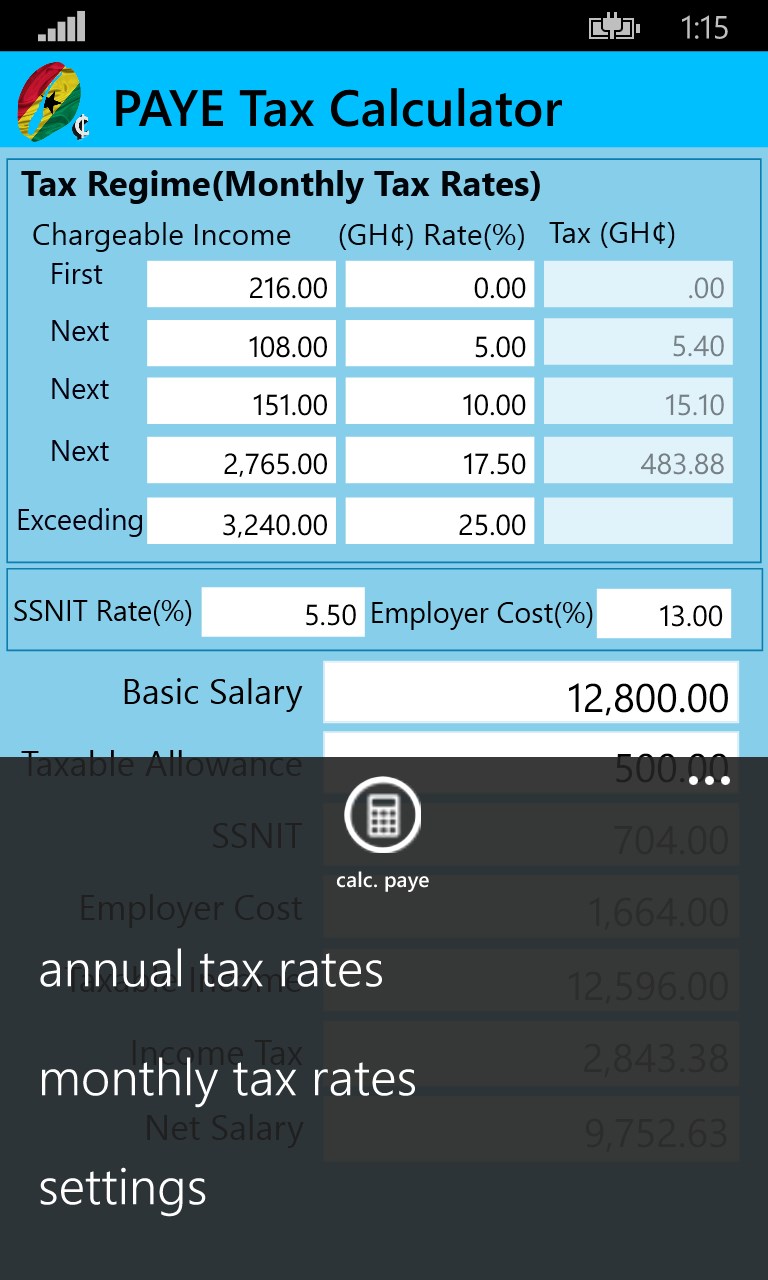Edit the 2,765.00 chargeable income field
This screenshot has width=768, height=1280.
pos(241,460)
